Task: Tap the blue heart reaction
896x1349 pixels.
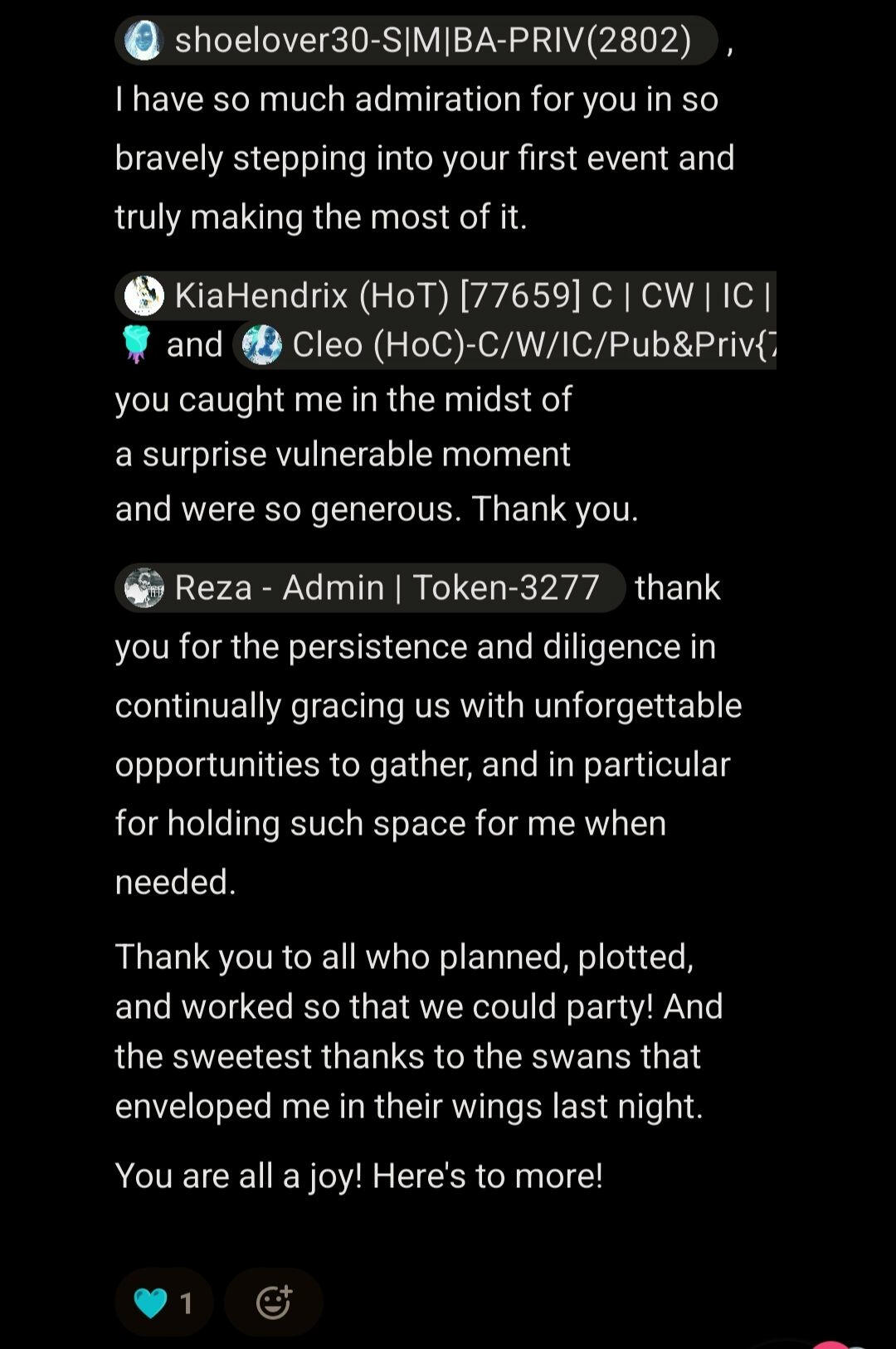Action: coord(163,1302)
